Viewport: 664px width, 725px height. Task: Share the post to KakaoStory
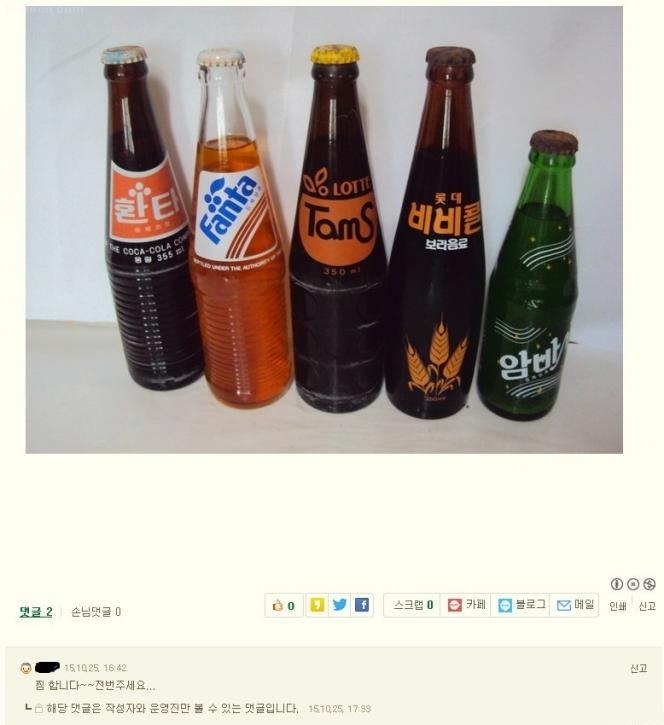(316, 605)
